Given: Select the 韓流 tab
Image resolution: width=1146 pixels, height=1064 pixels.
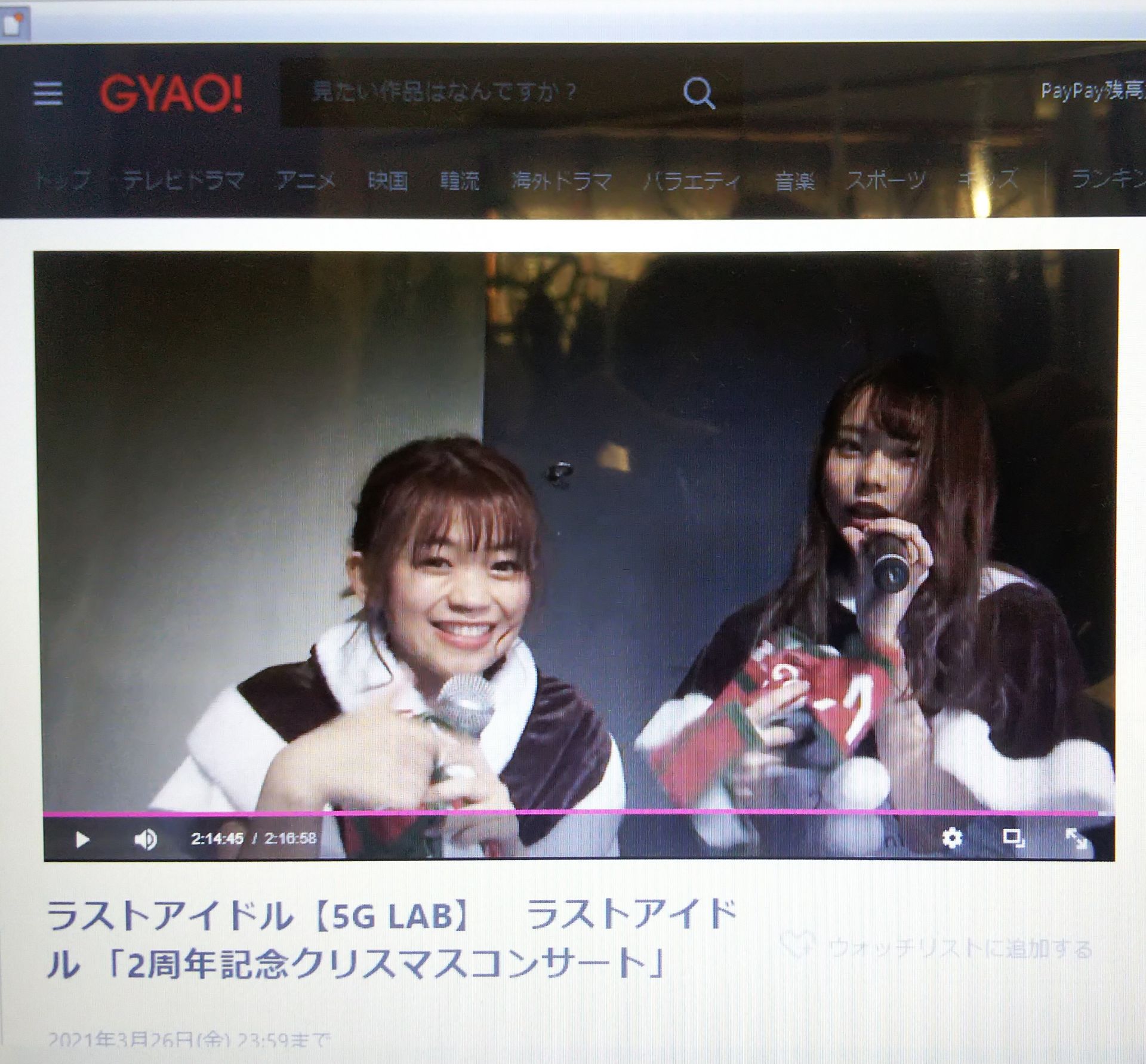Looking at the screenshot, I should pyautogui.click(x=460, y=180).
